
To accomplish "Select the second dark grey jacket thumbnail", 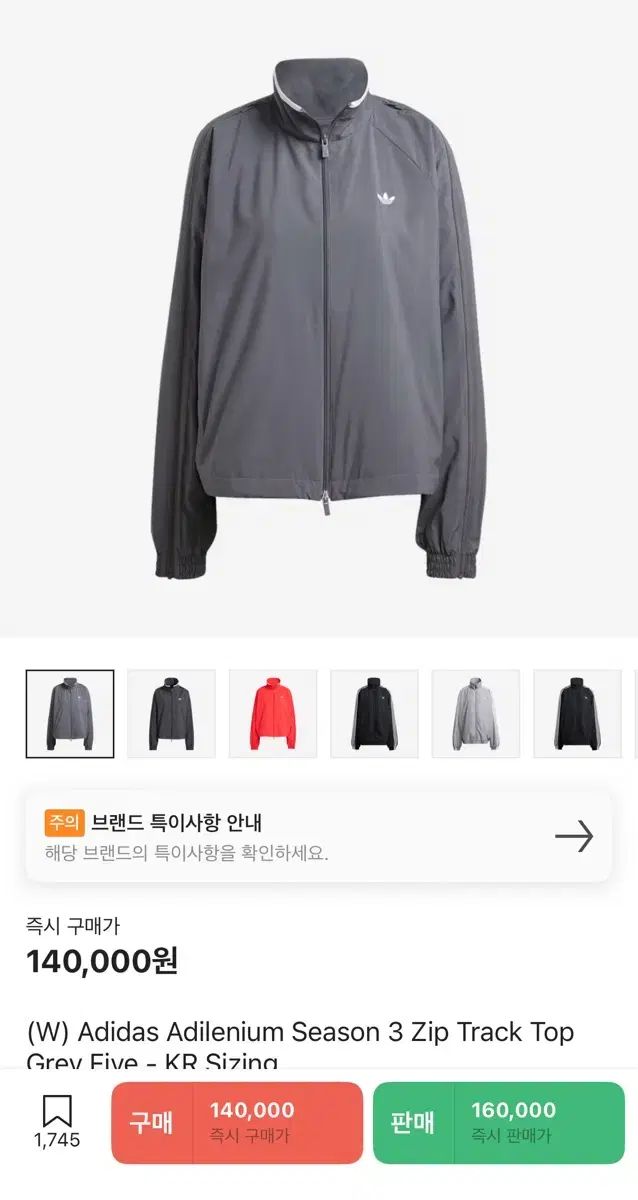I will point(171,714).
